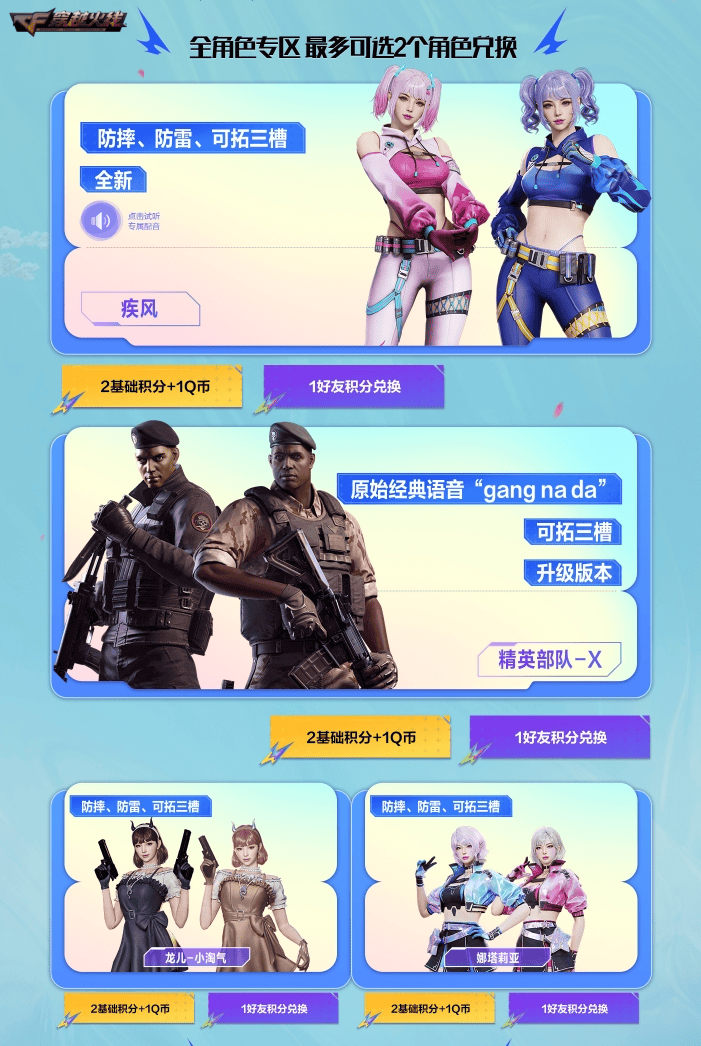Redeem 疾风 with 2基础积分+1Q币
This screenshot has height=1046, width=701.
(x=153, y=386)
